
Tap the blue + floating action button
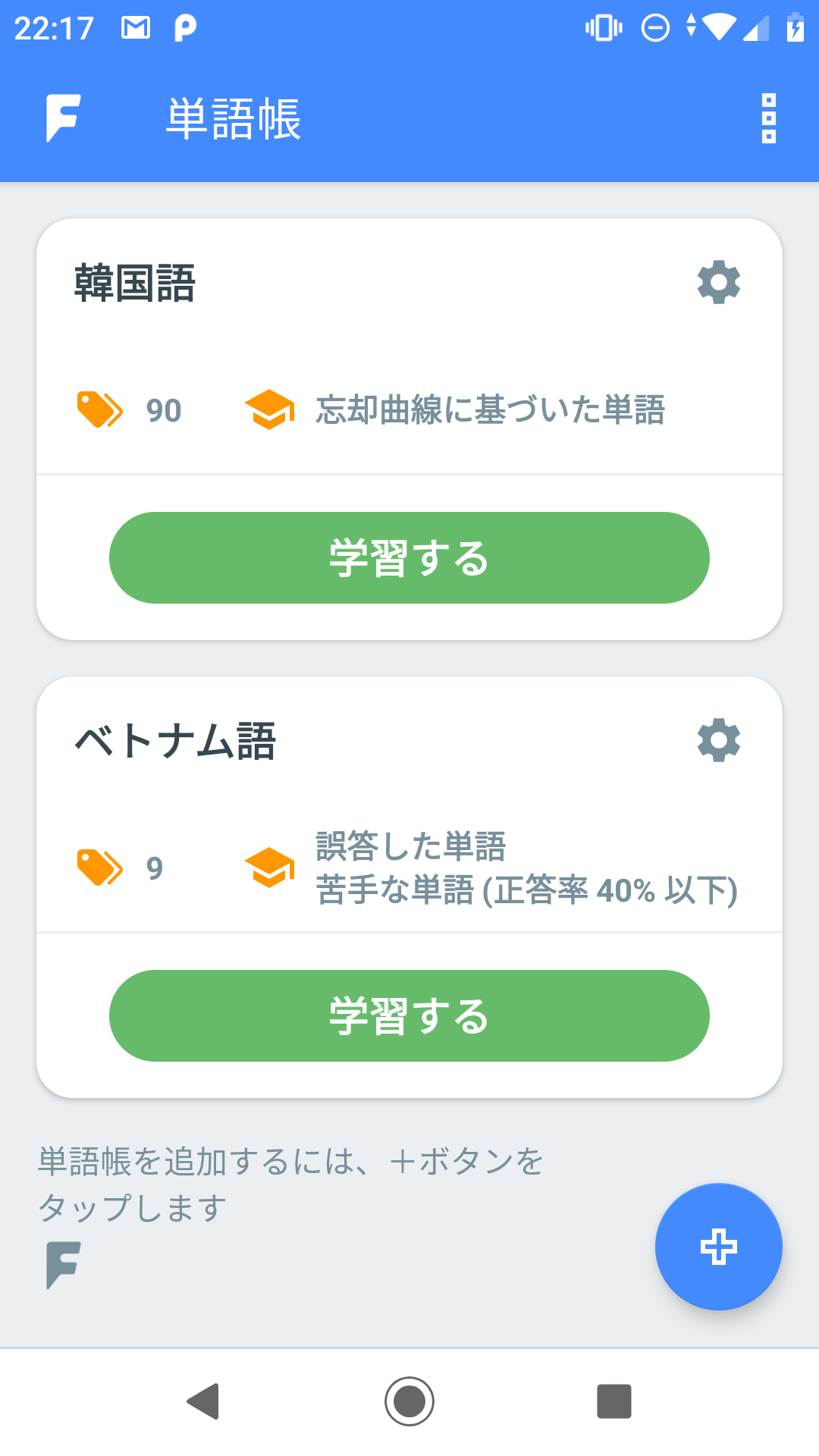(x=717, y=1247)
